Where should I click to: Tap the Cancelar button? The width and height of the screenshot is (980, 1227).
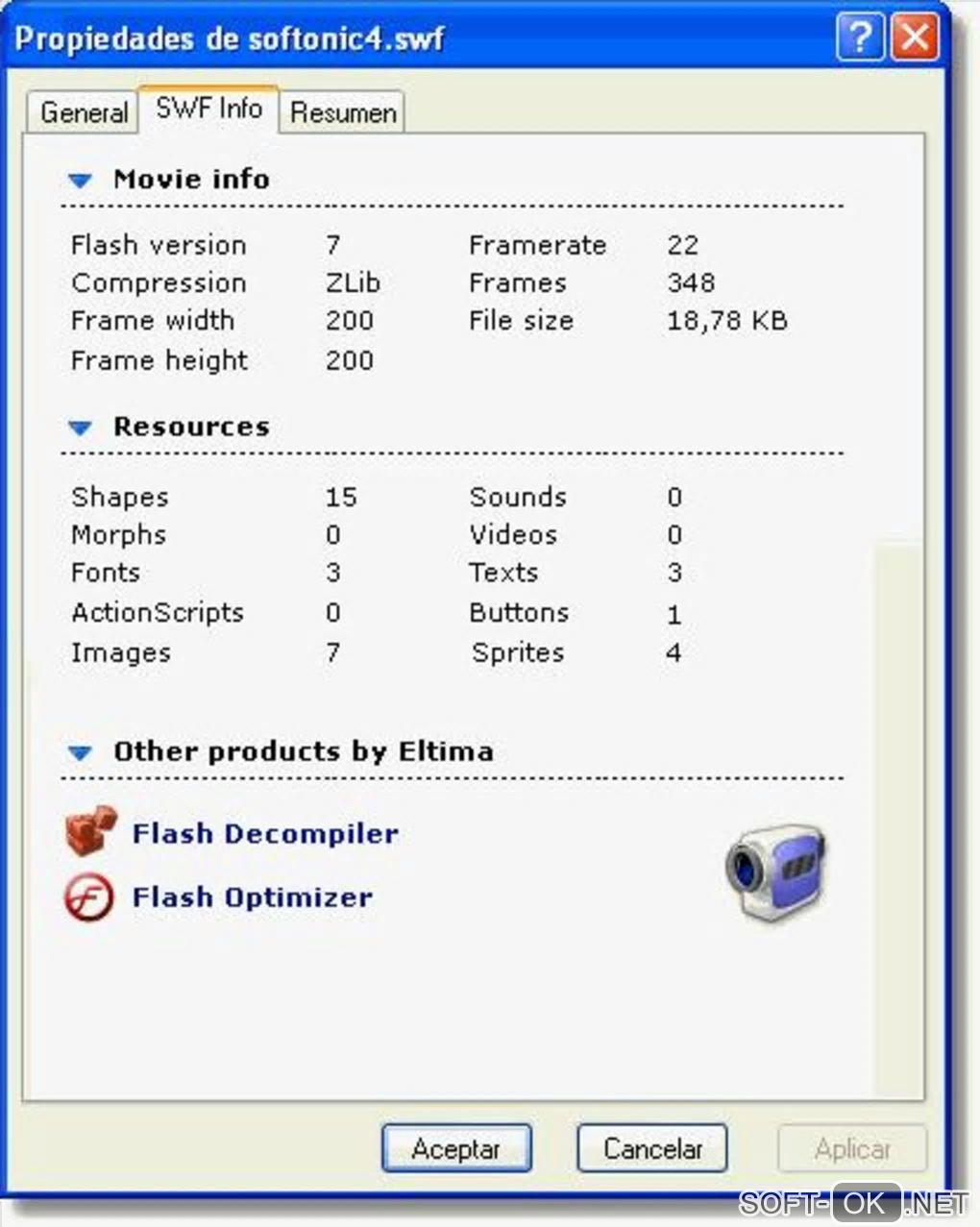coord(652,1148)
